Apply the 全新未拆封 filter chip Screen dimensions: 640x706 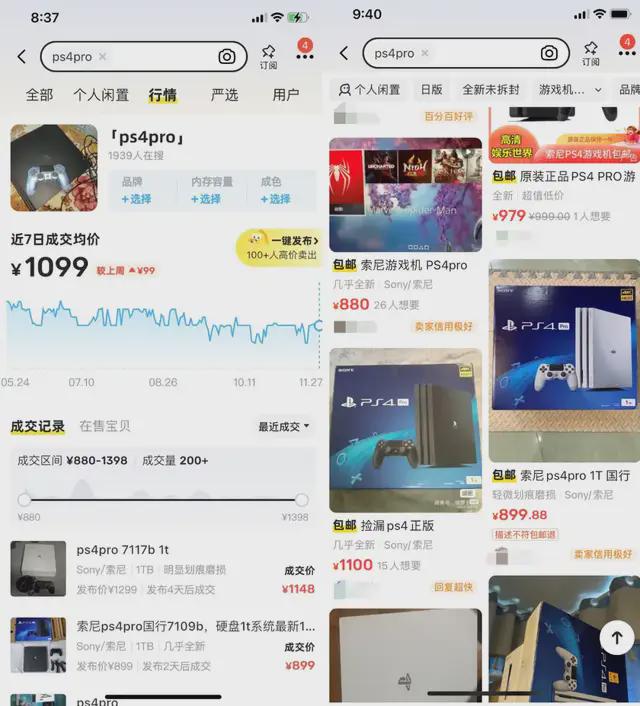pos(490,89)
